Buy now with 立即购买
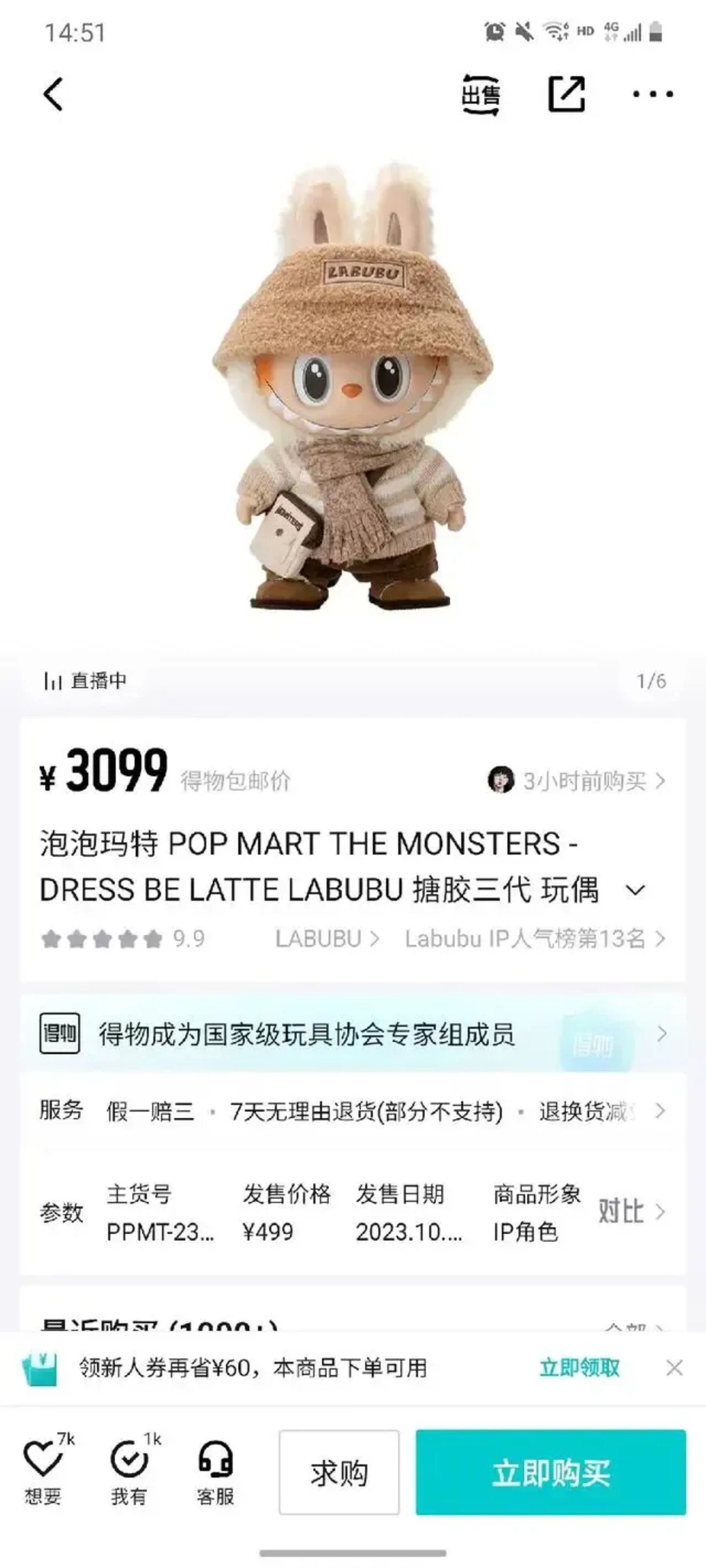Screen dimensions: 706x1568 point(550,1472)
